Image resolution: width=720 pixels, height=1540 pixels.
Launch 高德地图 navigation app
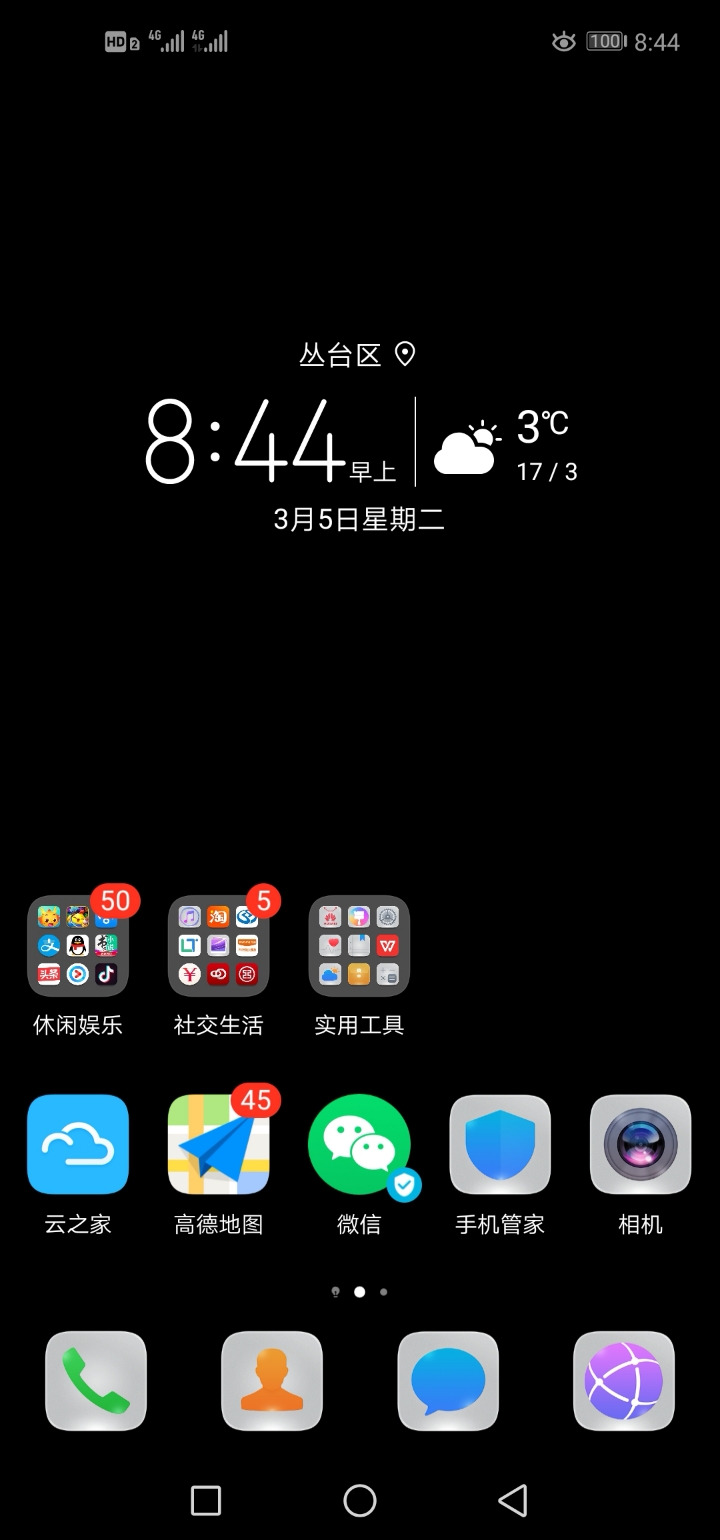tap(218, 1145)
